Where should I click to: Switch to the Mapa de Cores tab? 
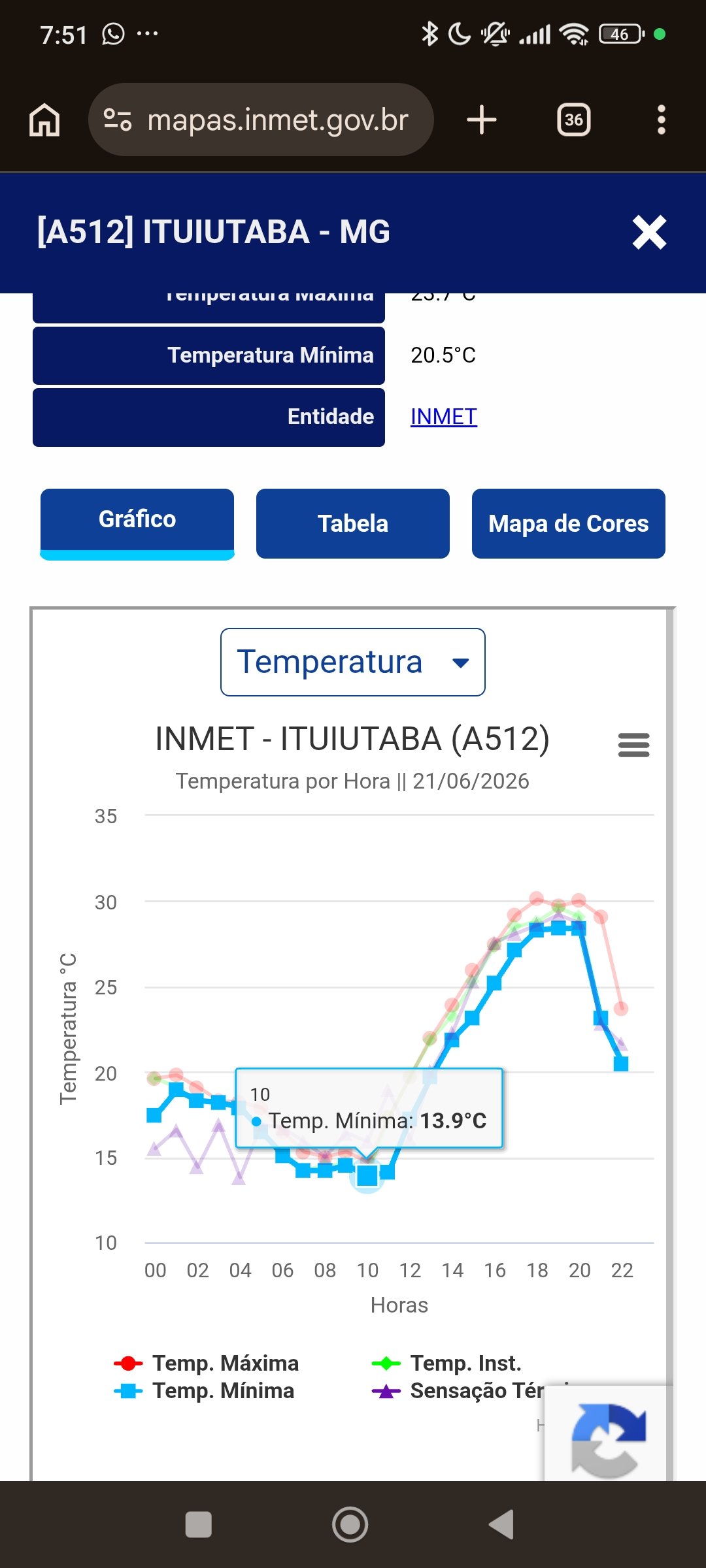[x=569, y=524]
